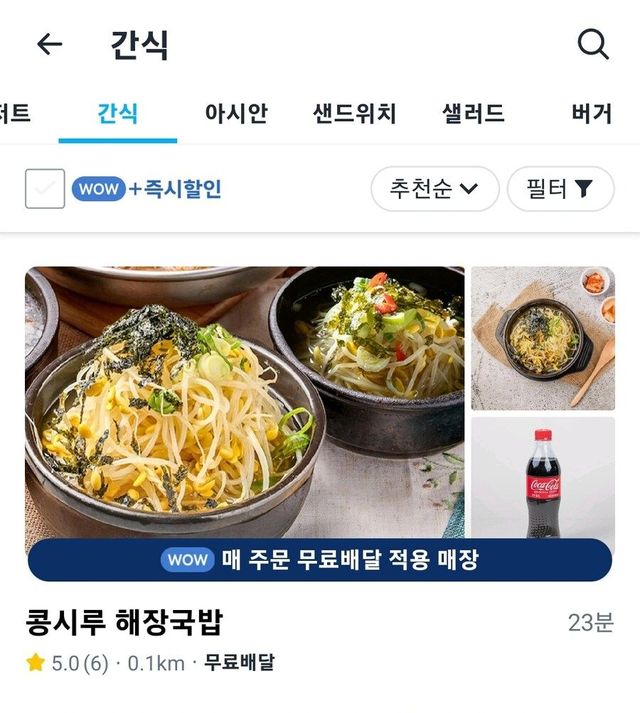Switch to the 아시안 tab
This screenshot has width=640, height=713.
[236, 113]
